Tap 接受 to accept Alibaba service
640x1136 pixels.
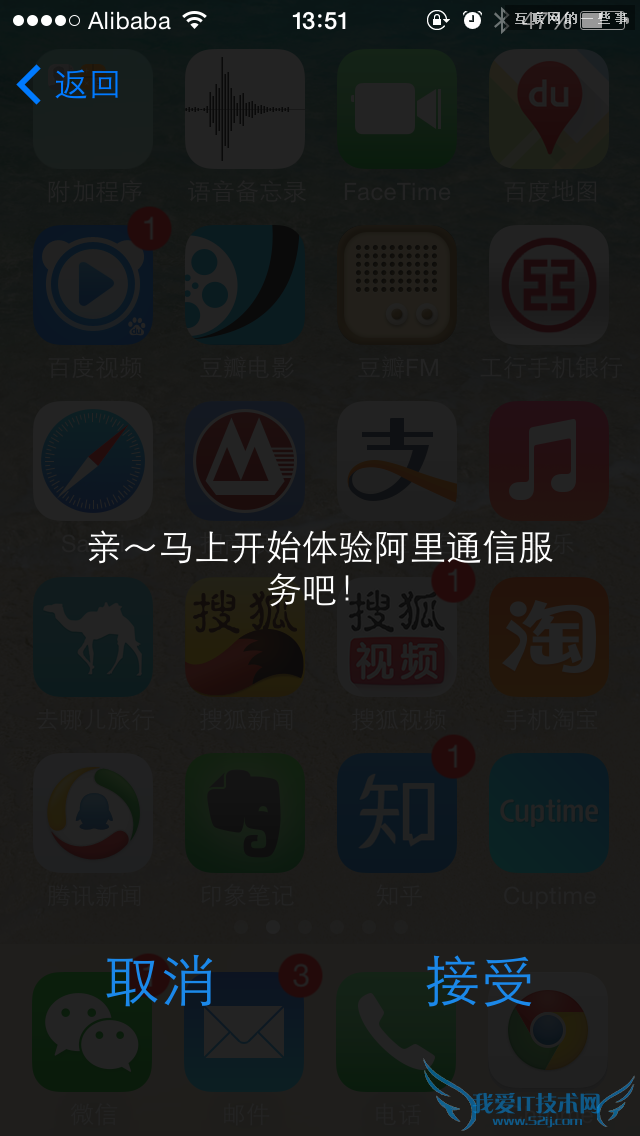(x=479, y=981)
